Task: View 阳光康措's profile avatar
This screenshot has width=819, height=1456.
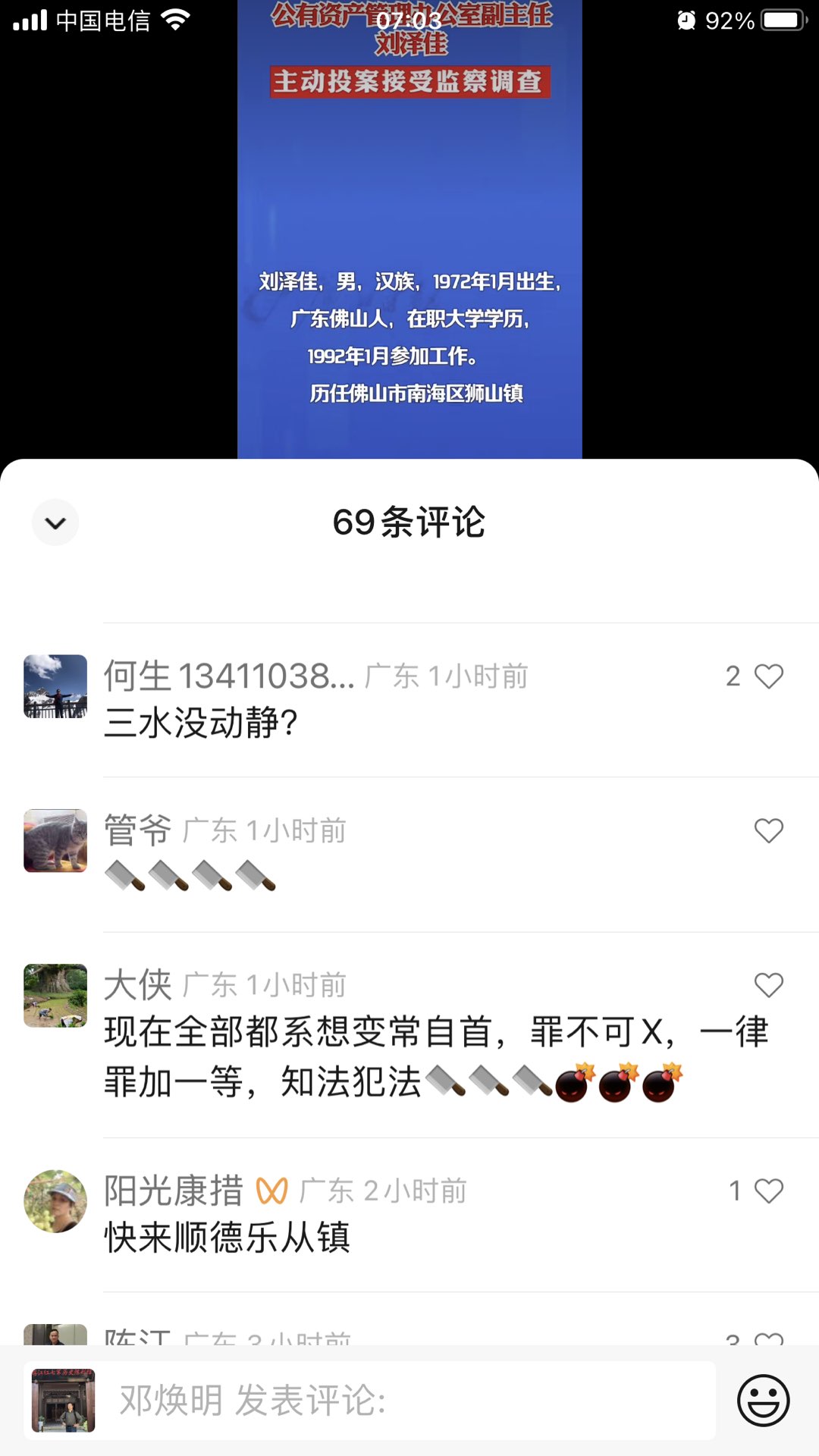Action: 55,1200
